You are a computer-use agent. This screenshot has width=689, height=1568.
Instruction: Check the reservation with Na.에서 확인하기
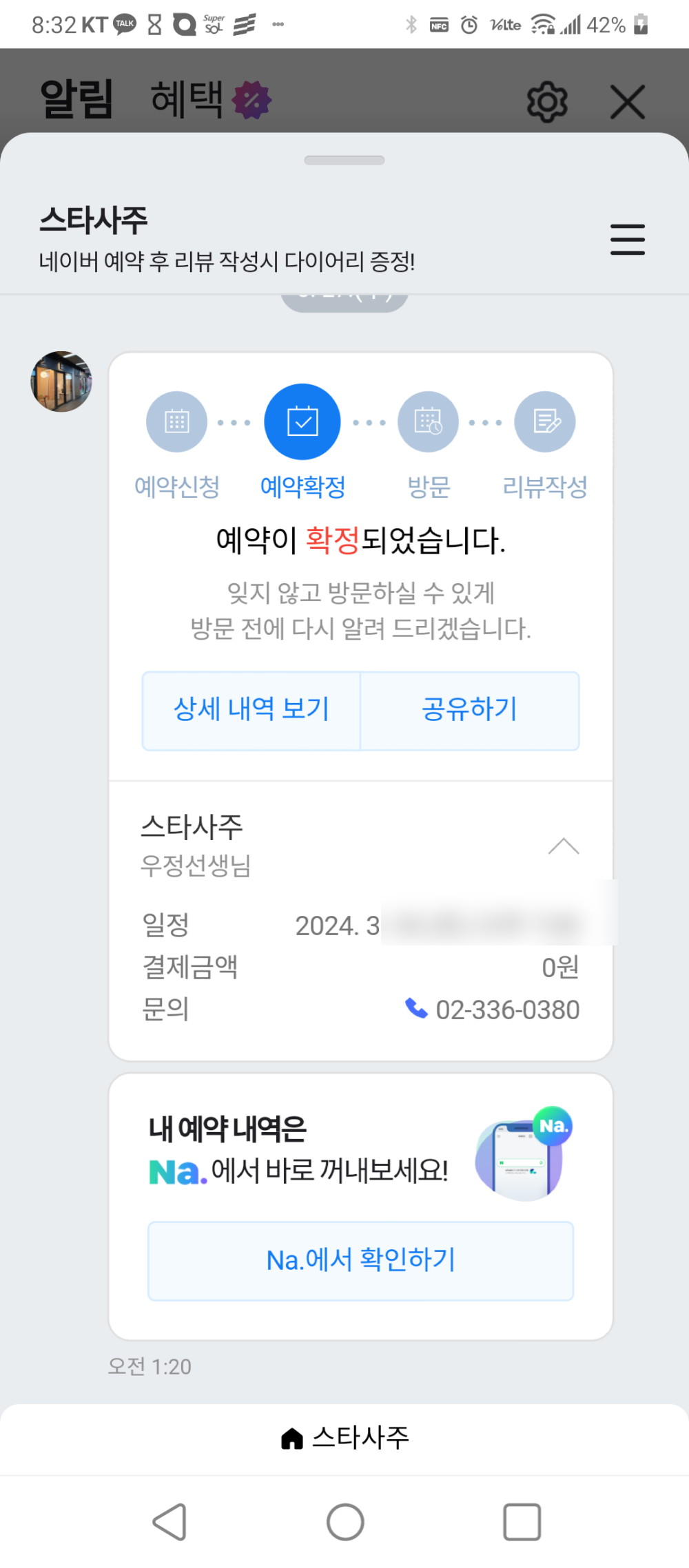click(x=360, y=1260)
